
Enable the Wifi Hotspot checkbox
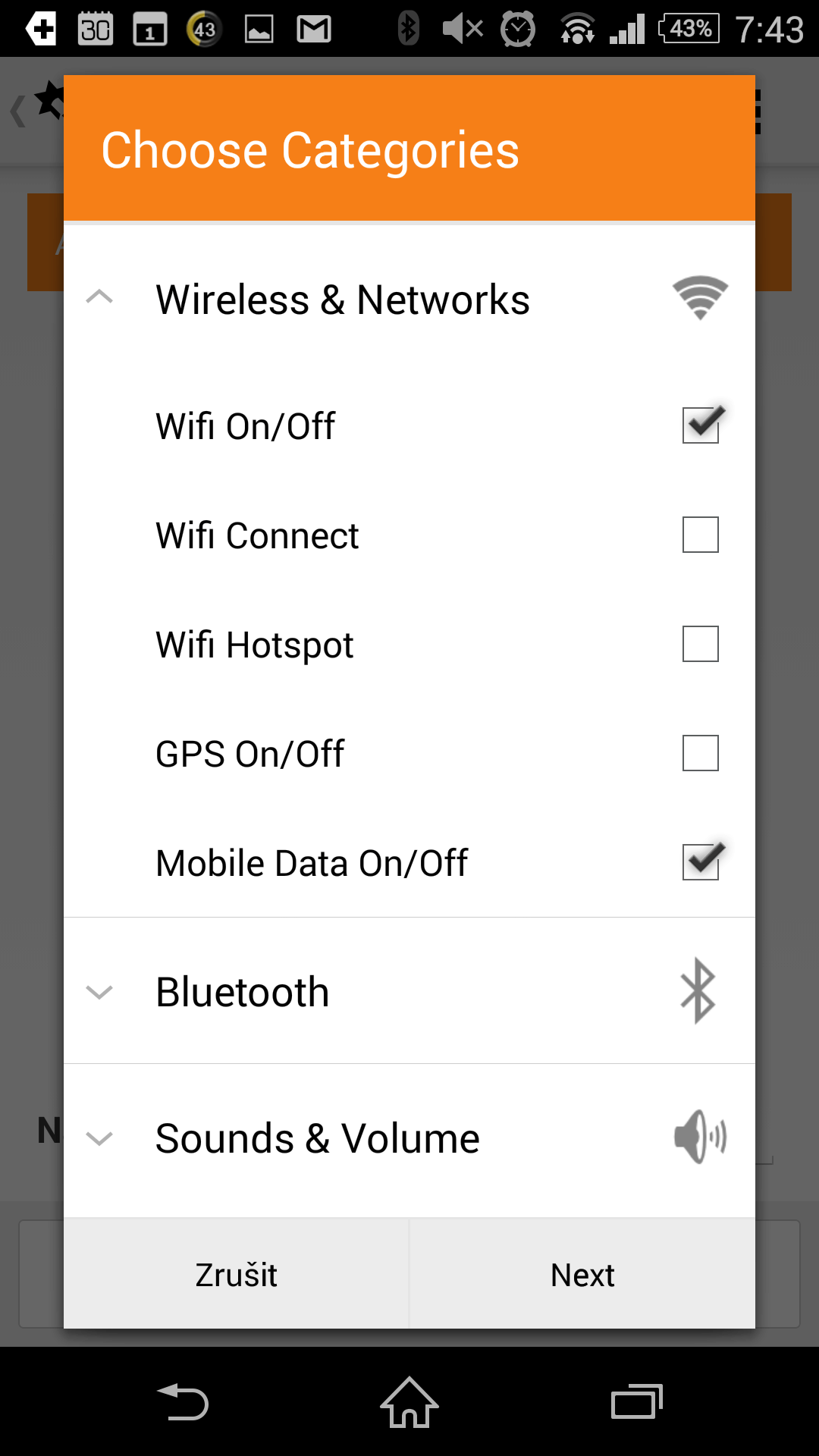[x=701, y=644]
